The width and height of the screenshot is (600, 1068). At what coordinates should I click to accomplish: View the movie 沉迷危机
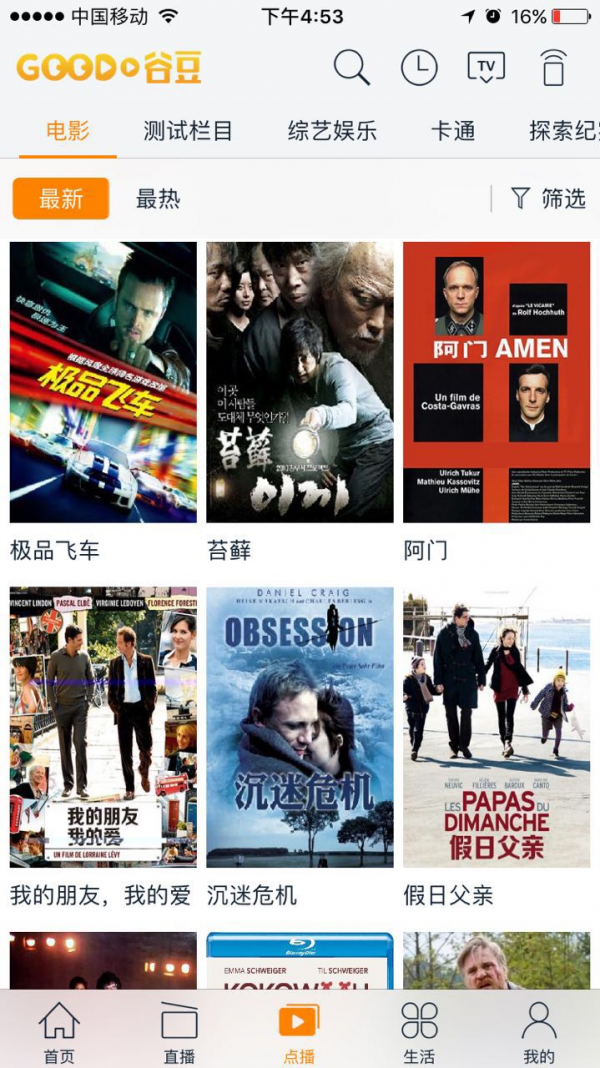[x=300, y=727]
